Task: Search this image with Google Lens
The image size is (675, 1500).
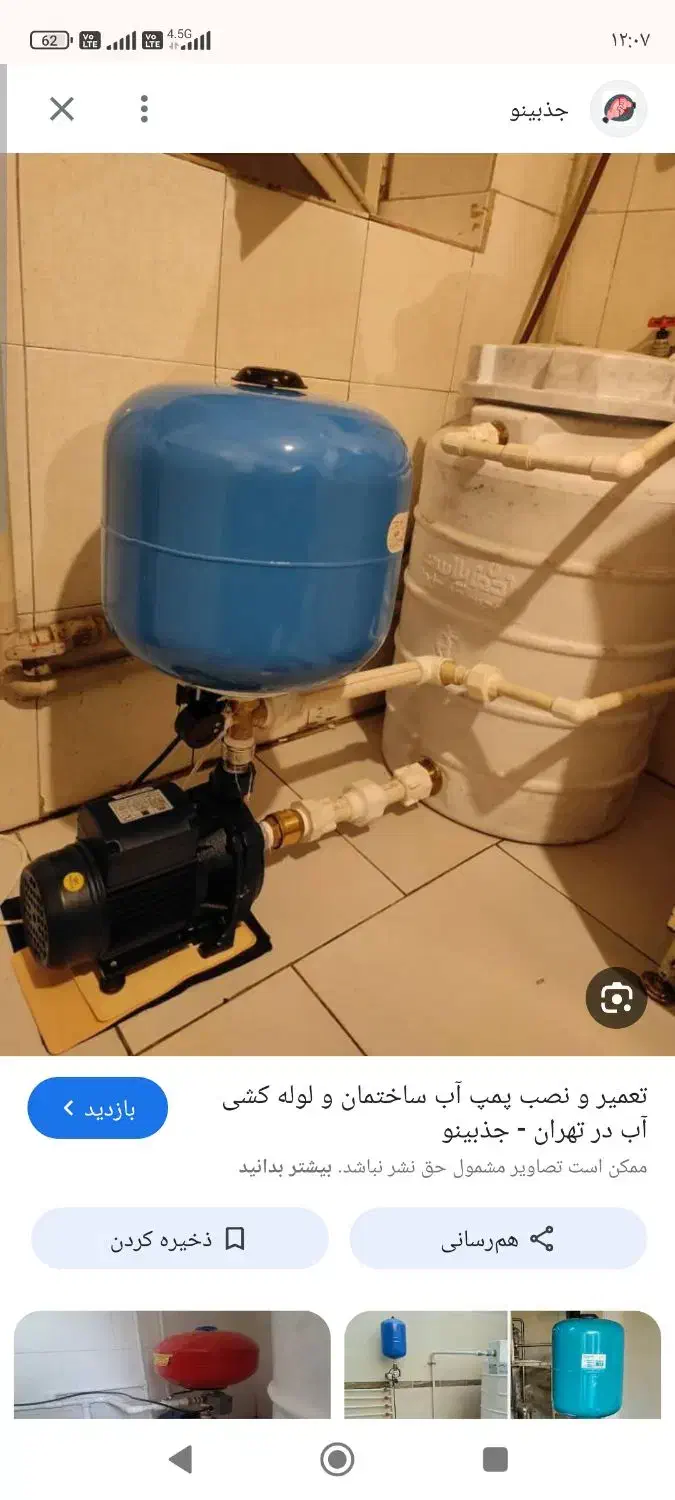Action: pyautogui.click(x=616, y=998)
